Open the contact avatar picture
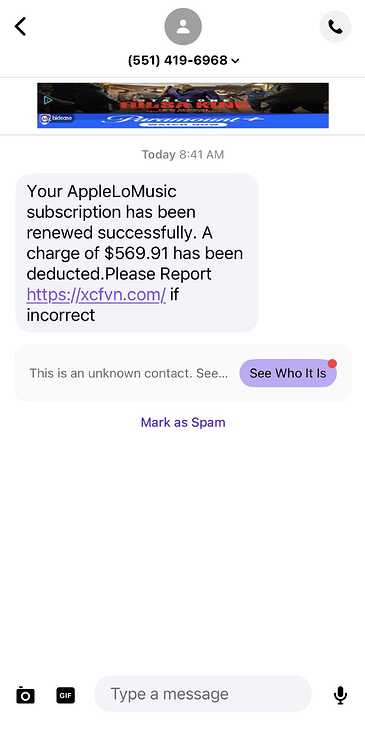The width and height of the screenshot is (365, 750). click(x=183, y=26)
